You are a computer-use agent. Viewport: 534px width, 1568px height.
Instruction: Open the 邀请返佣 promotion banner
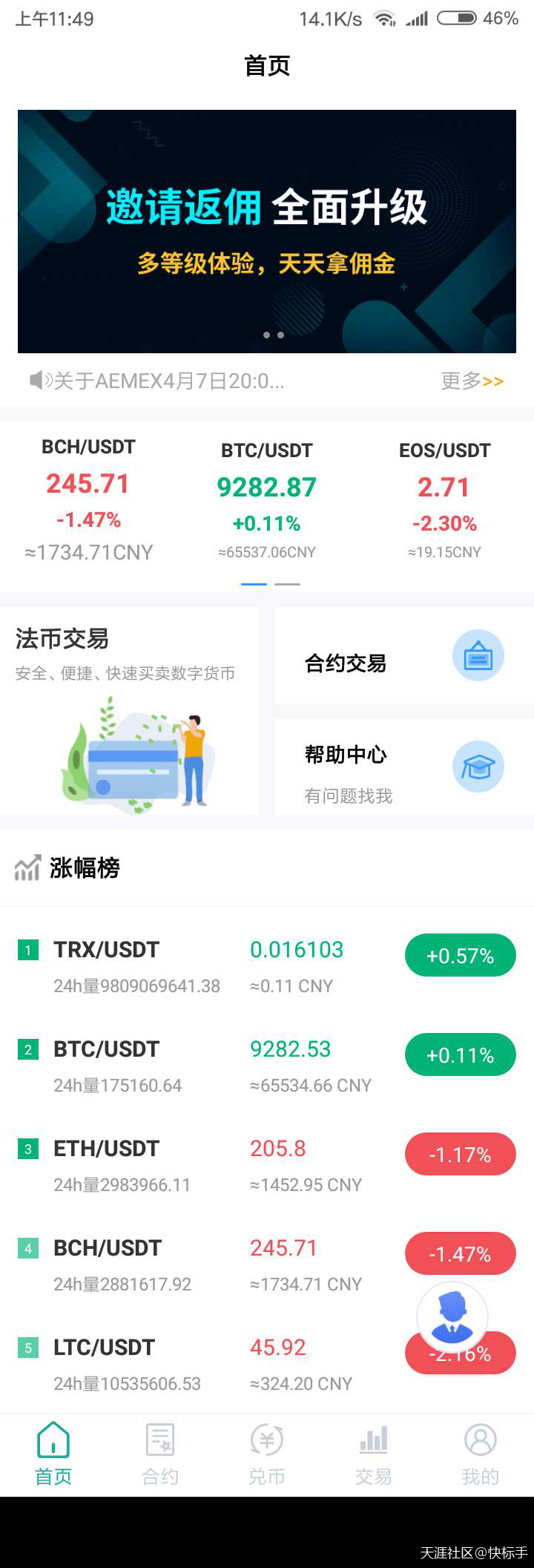pyautogui.click(x=267, y=231)
